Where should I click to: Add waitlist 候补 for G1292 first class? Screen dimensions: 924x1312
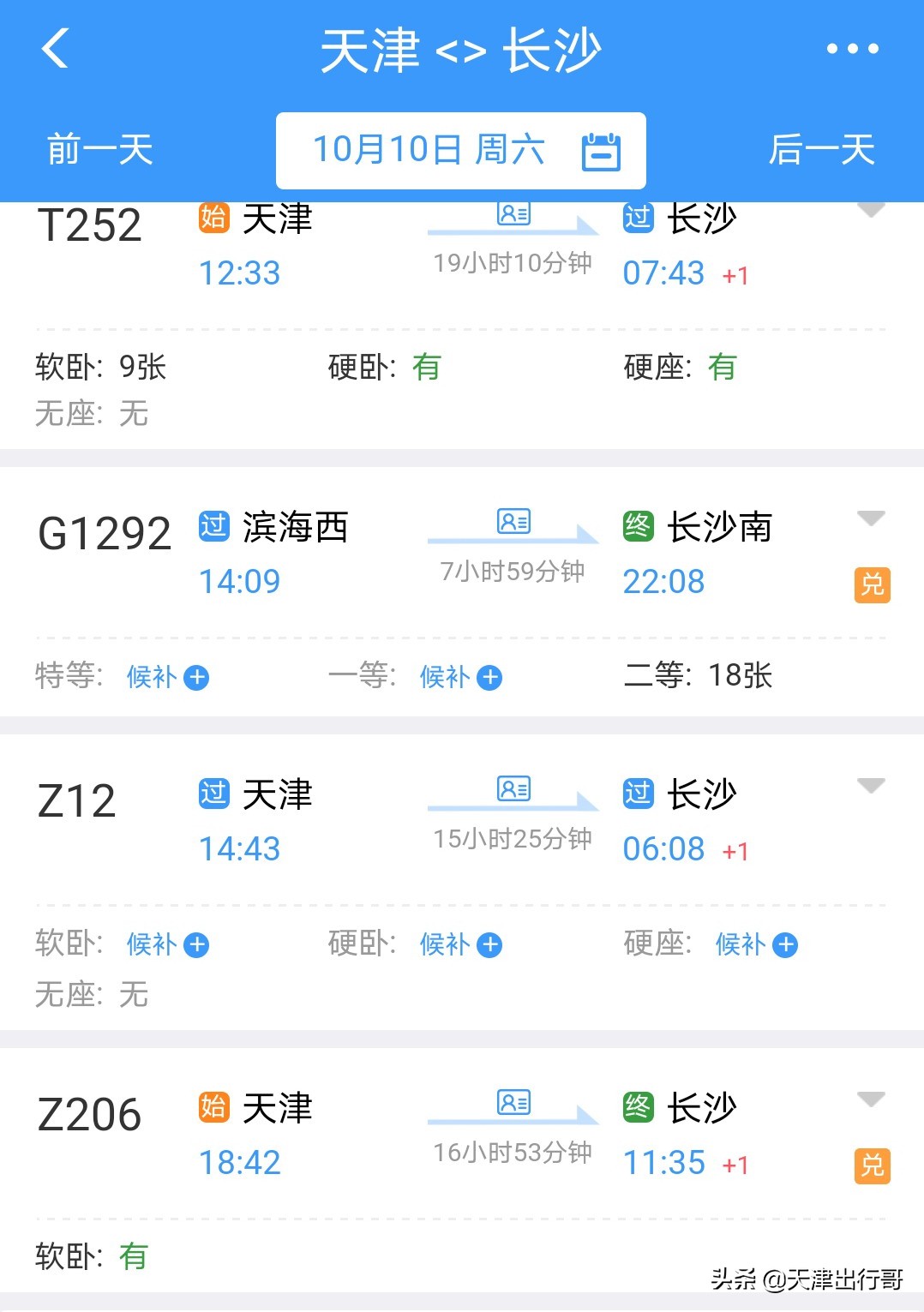460,677
